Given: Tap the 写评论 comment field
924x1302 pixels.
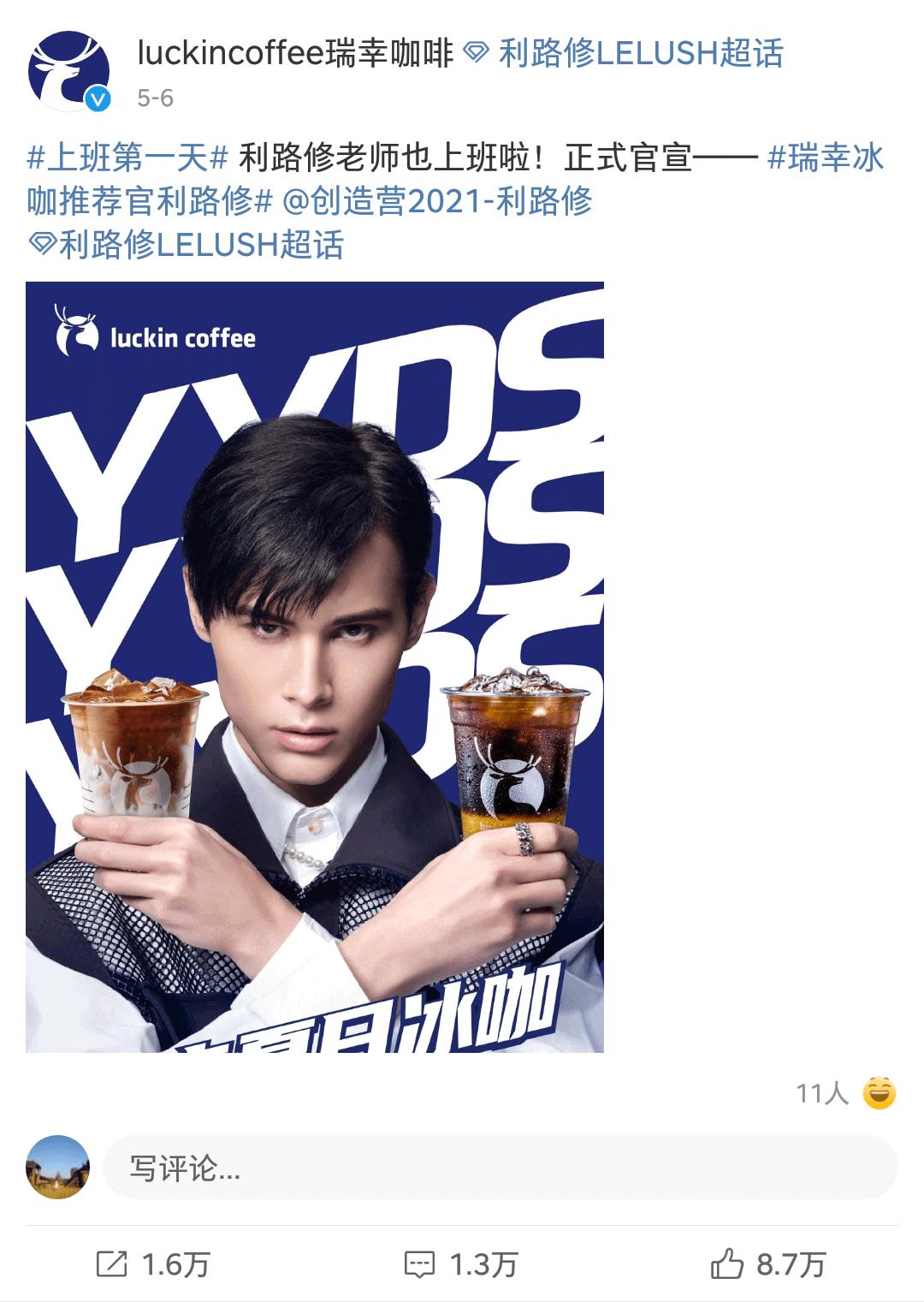Looking at the screenshot, I should (x=500, y=1168).
